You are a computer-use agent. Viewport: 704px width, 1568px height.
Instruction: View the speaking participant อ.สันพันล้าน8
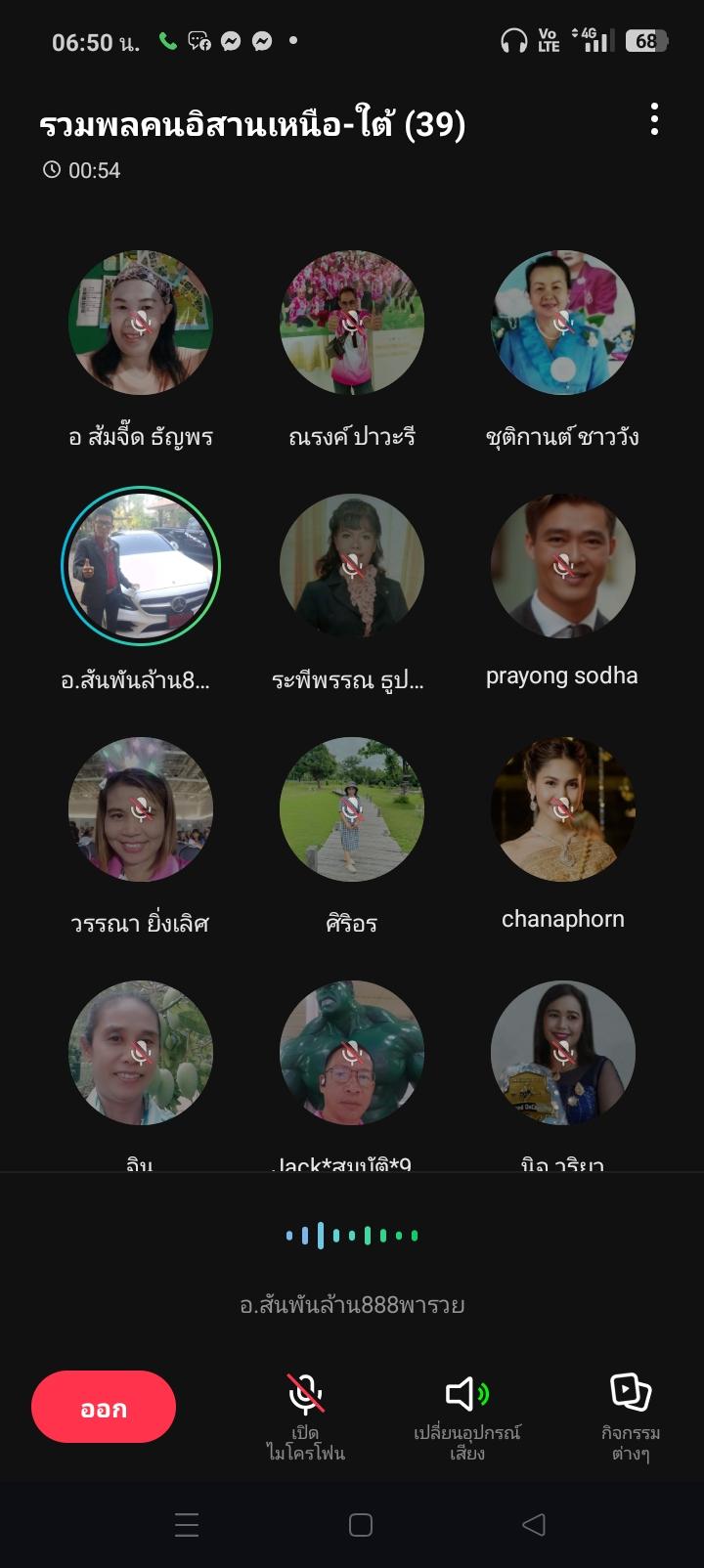coord(141,567)
